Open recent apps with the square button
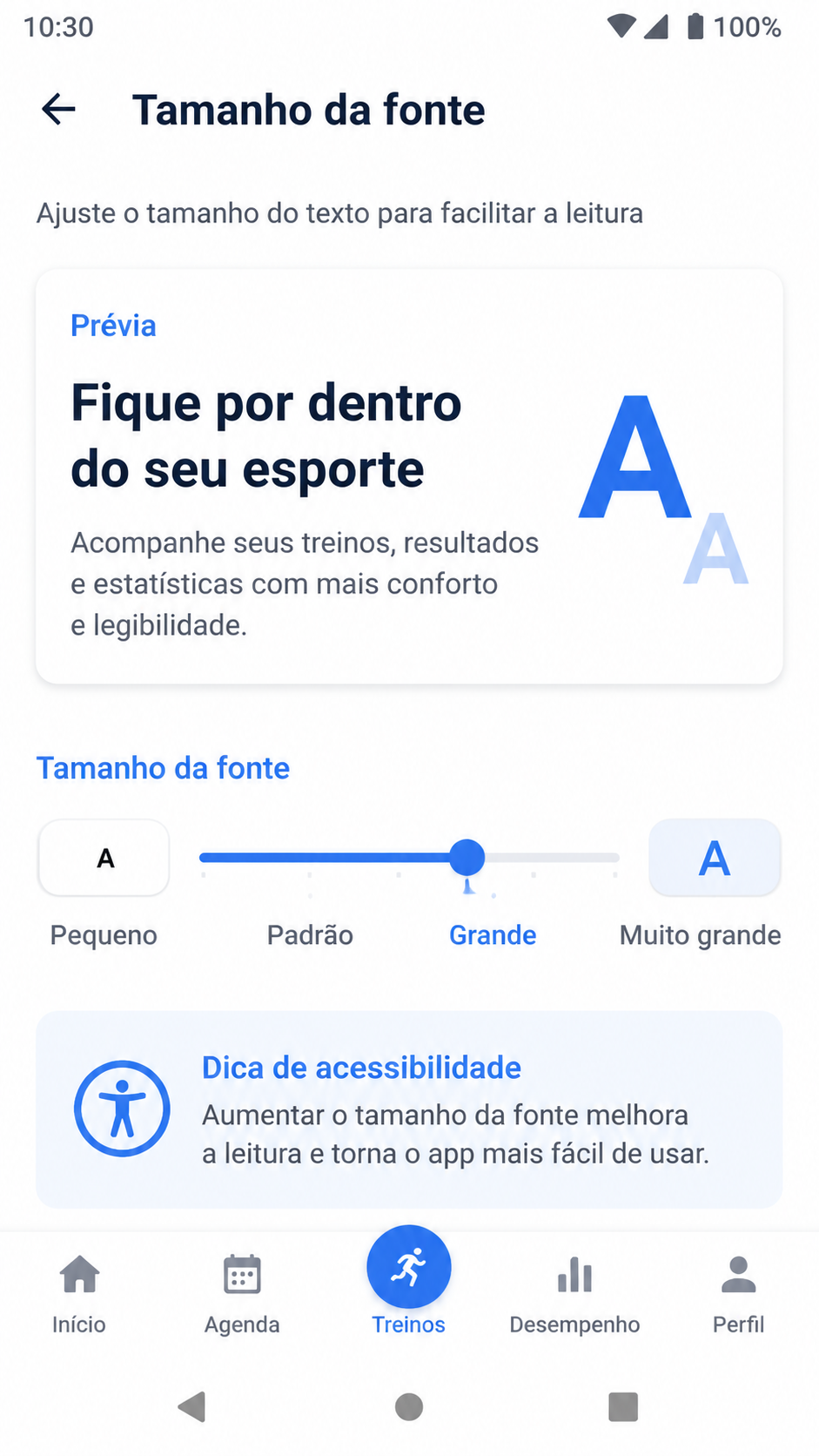The height and width of the screenshot is (1456, 819). 623,1406
